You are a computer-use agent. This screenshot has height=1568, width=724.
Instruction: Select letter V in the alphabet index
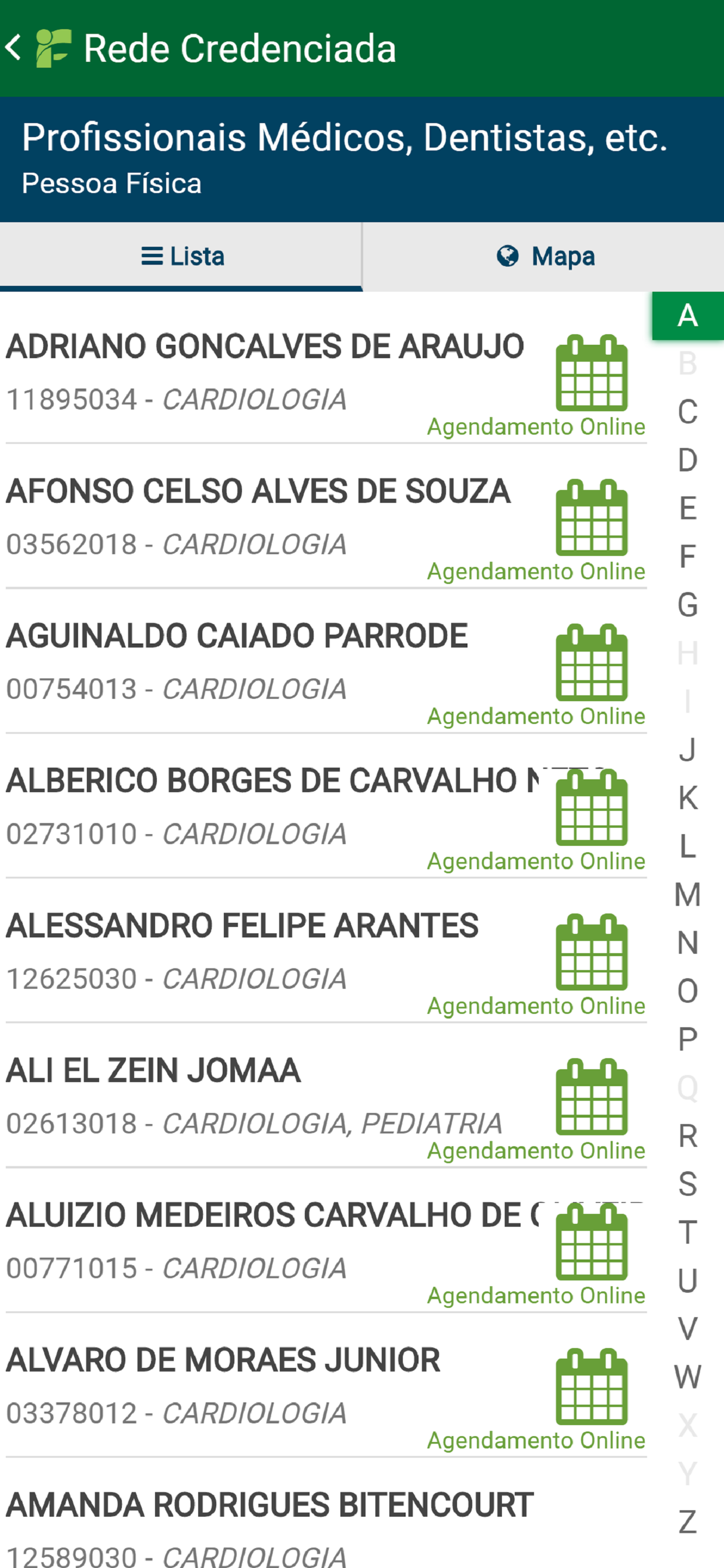pyautogui.click(x=687, y=1329)
